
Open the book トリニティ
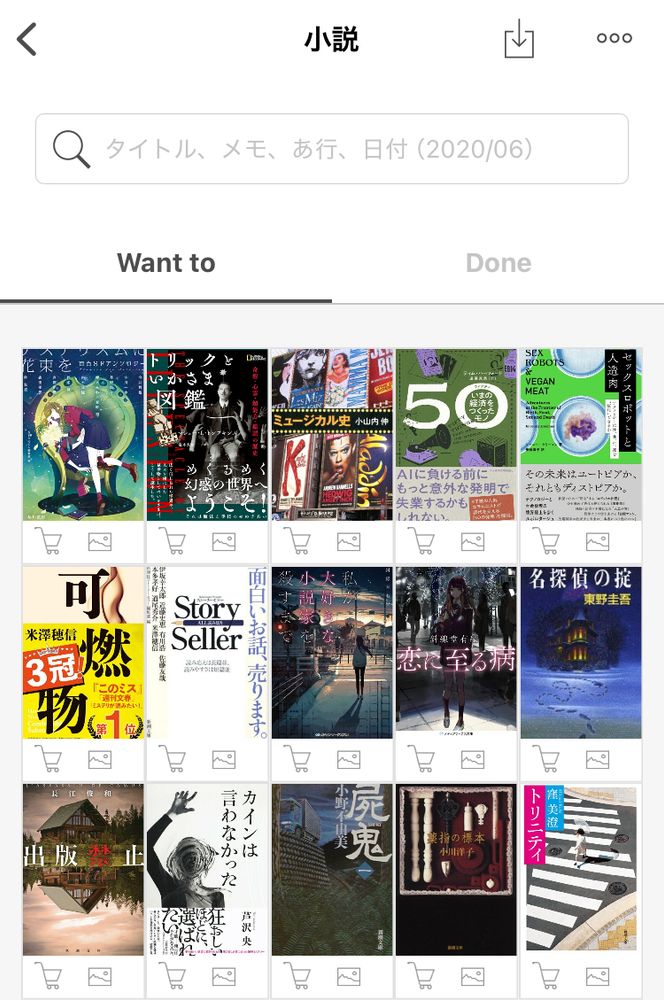point(581,870)
